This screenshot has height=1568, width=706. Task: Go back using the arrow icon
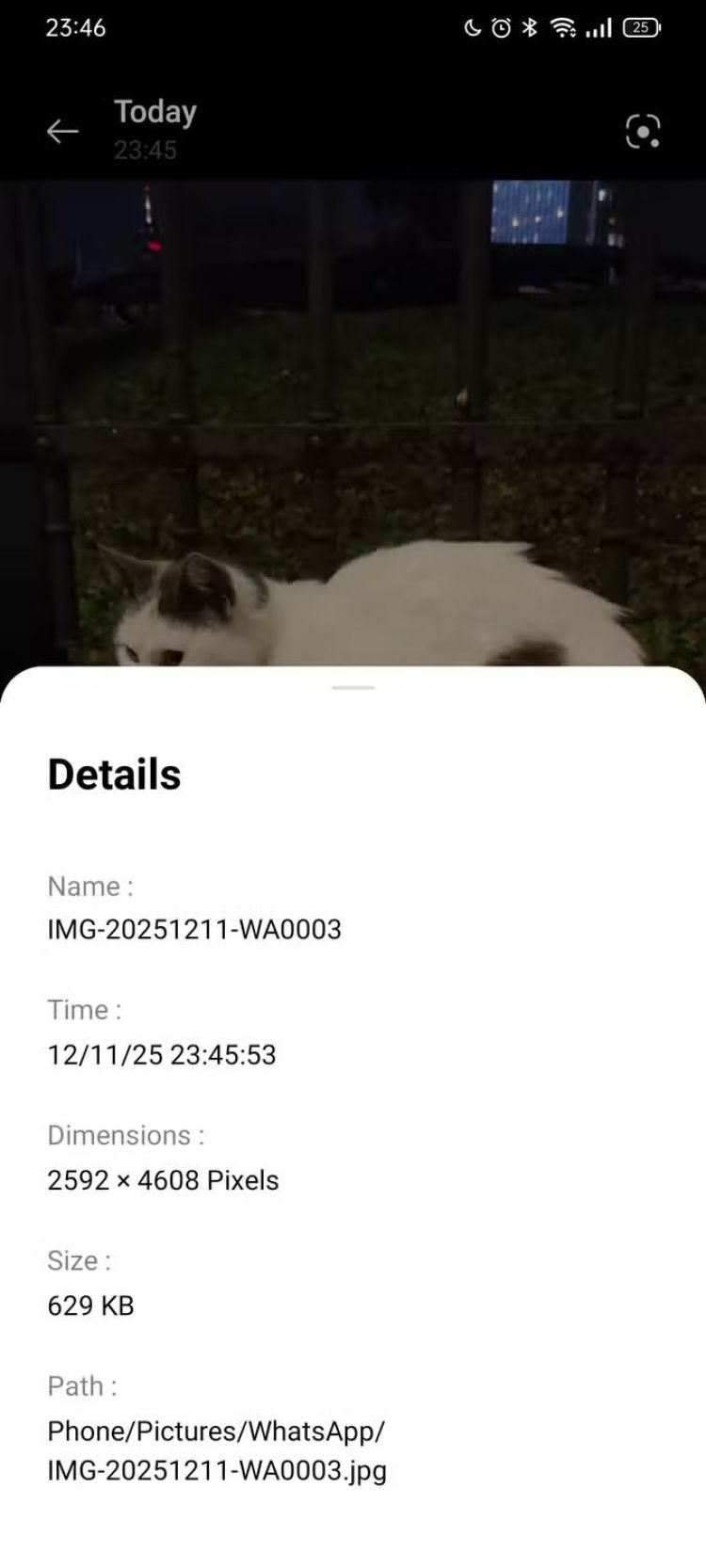pos(62,131)
